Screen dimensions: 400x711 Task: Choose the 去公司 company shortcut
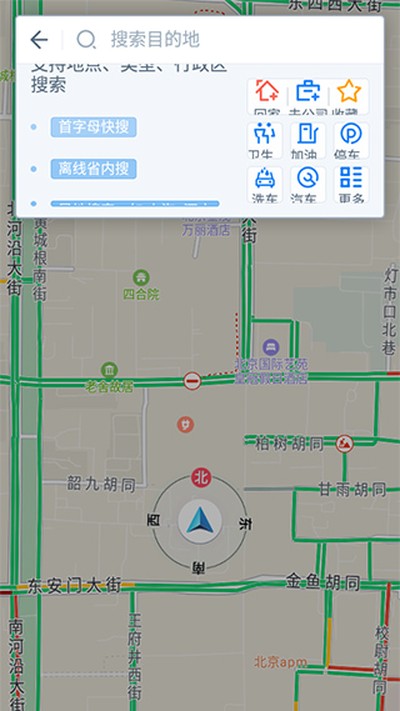click(308, 96)
